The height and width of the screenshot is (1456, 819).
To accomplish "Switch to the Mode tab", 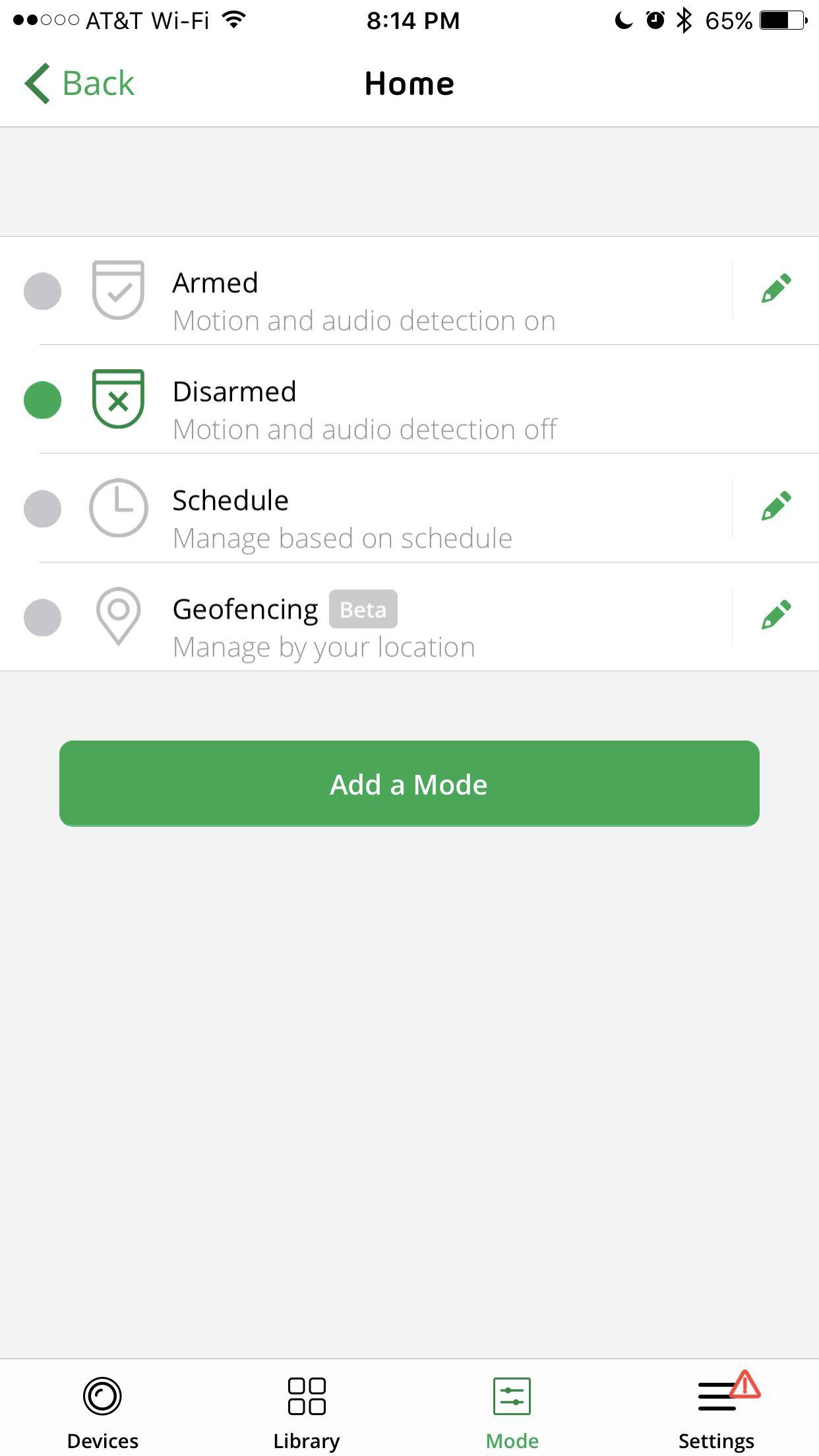I will click(512, 1412).
